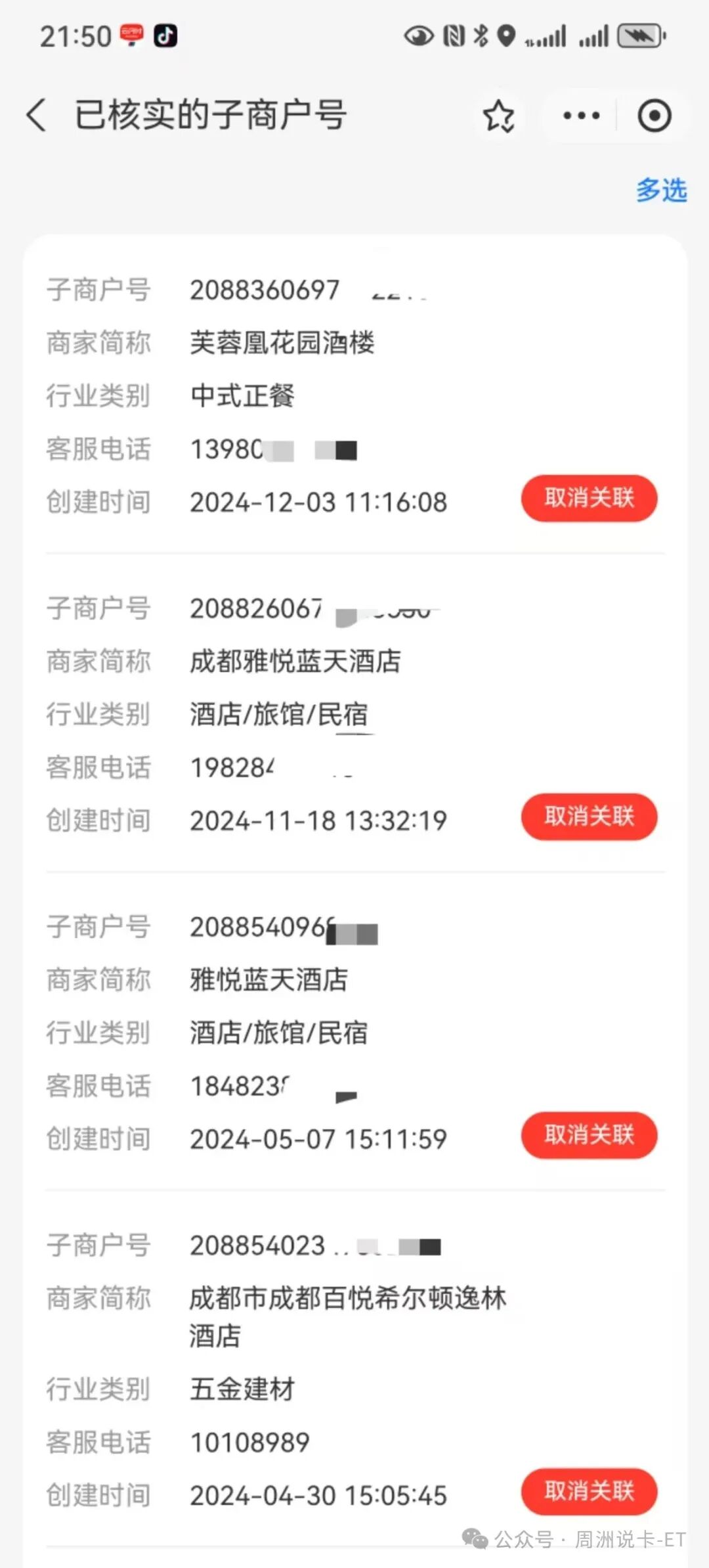Viewport: 709px width, 1568px height.
Task: Tap 取消关联 for 雅悦蓝天酒店
Action: [588, 1135]
